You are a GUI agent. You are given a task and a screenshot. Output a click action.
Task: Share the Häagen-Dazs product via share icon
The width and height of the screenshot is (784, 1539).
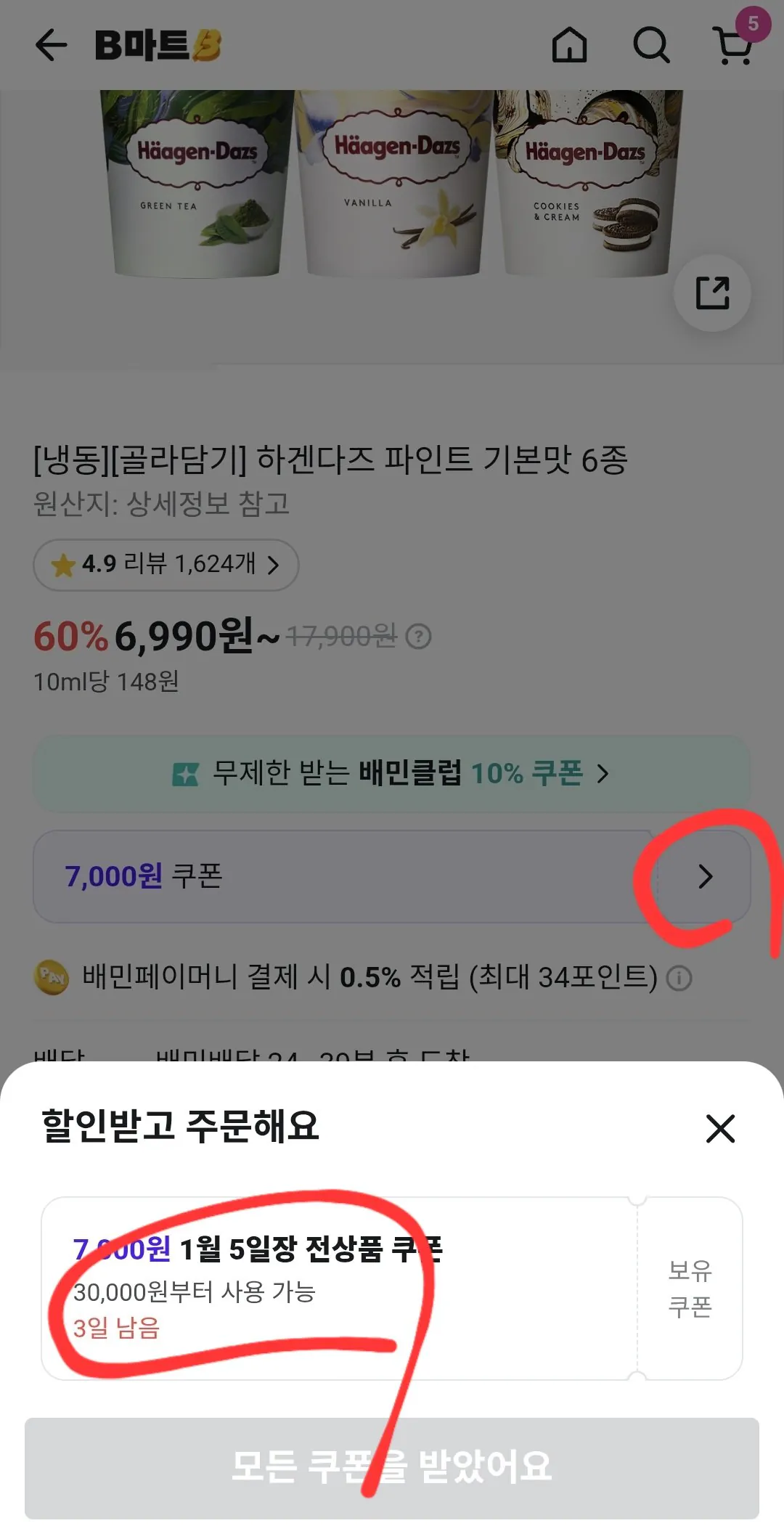pos(712,293)
